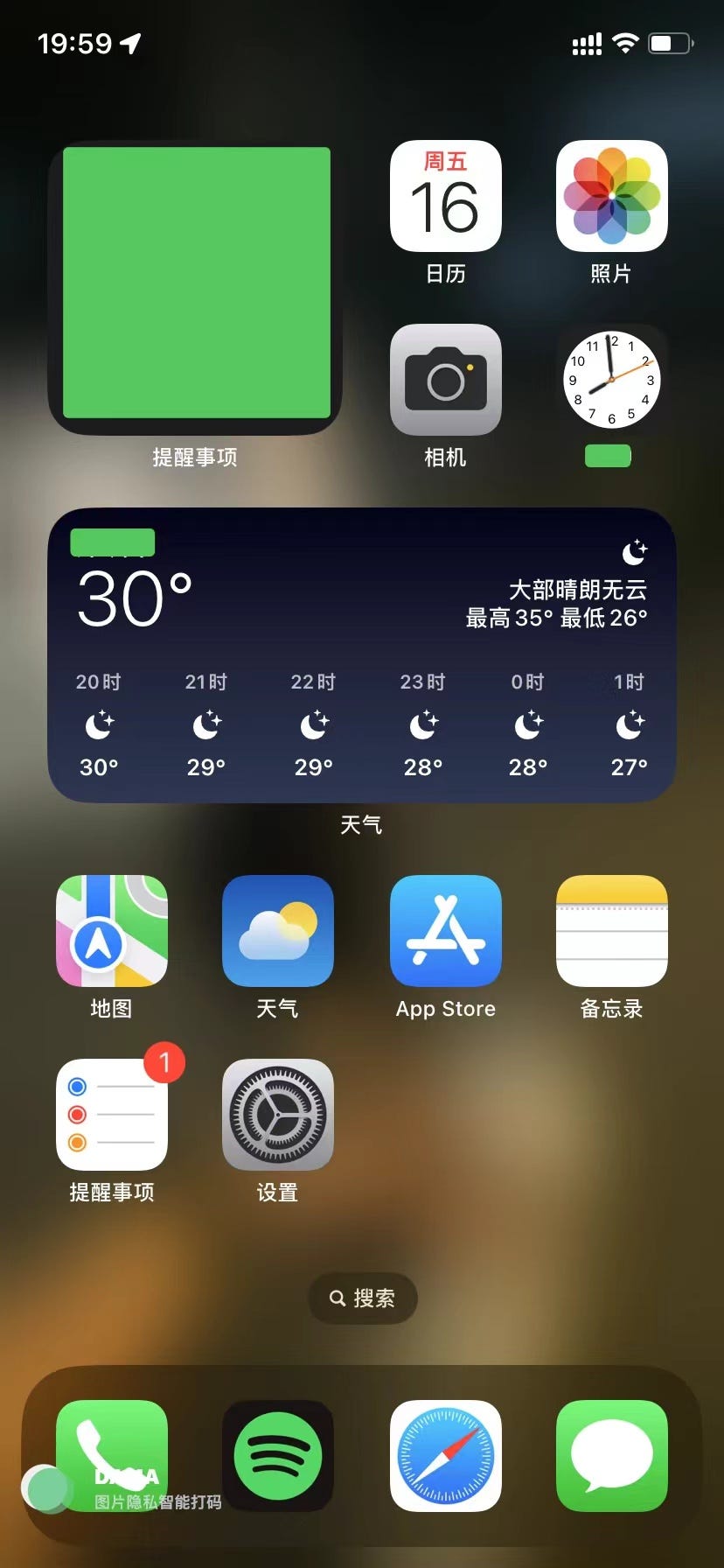The image size is (724, 1568).
Task: Open the Phone app in dock
Action: (112, 1456)
